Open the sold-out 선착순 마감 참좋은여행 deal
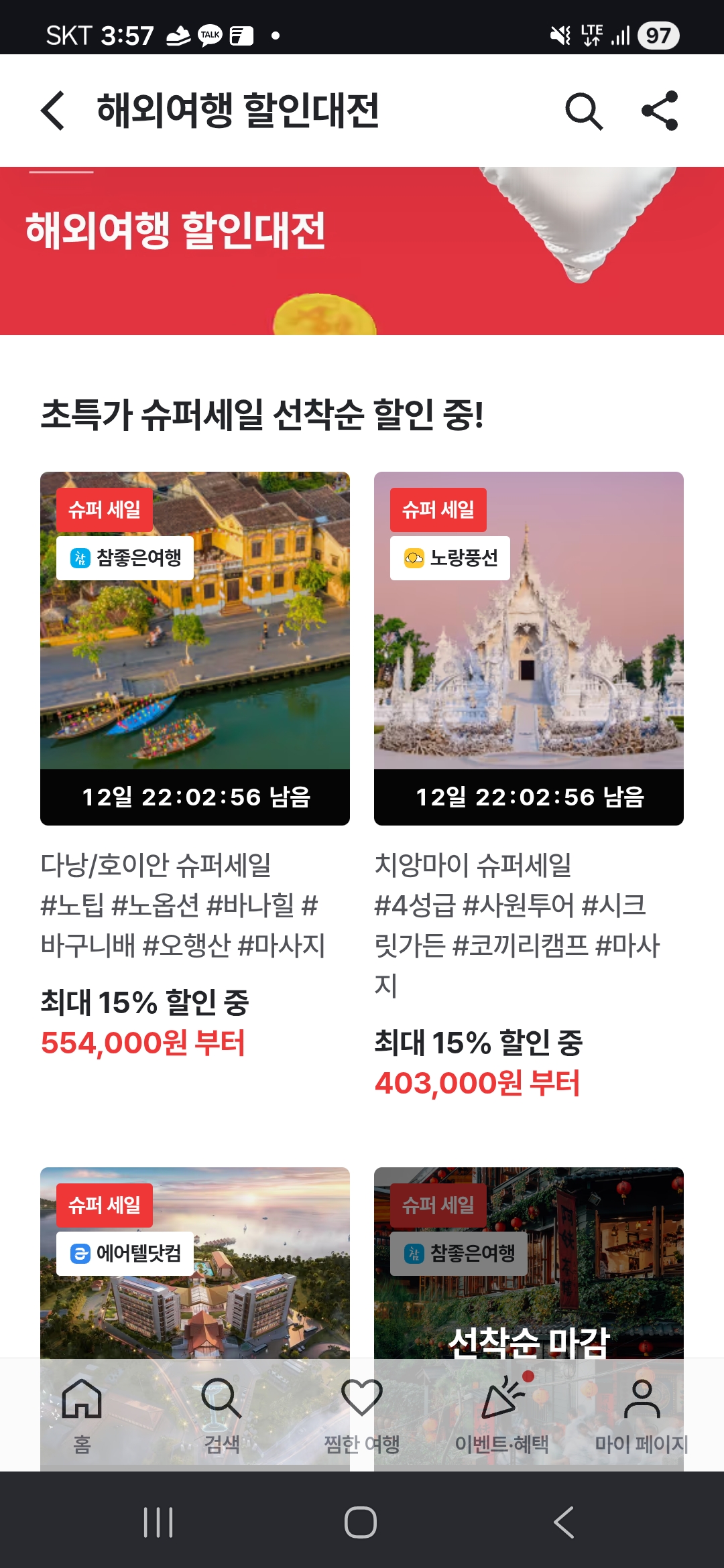This screenshot has height=1568, width=724. [528, 1273]
